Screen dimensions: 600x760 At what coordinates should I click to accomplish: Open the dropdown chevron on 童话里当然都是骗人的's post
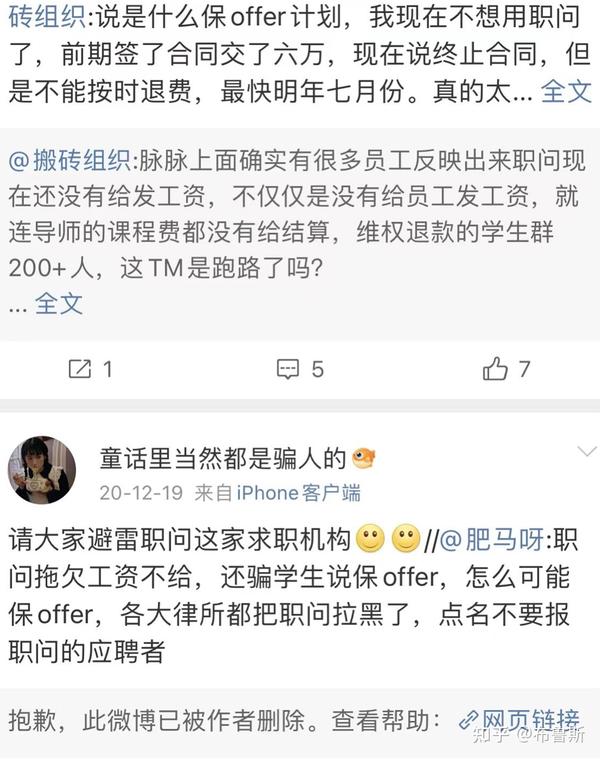(x=586, y=452)
